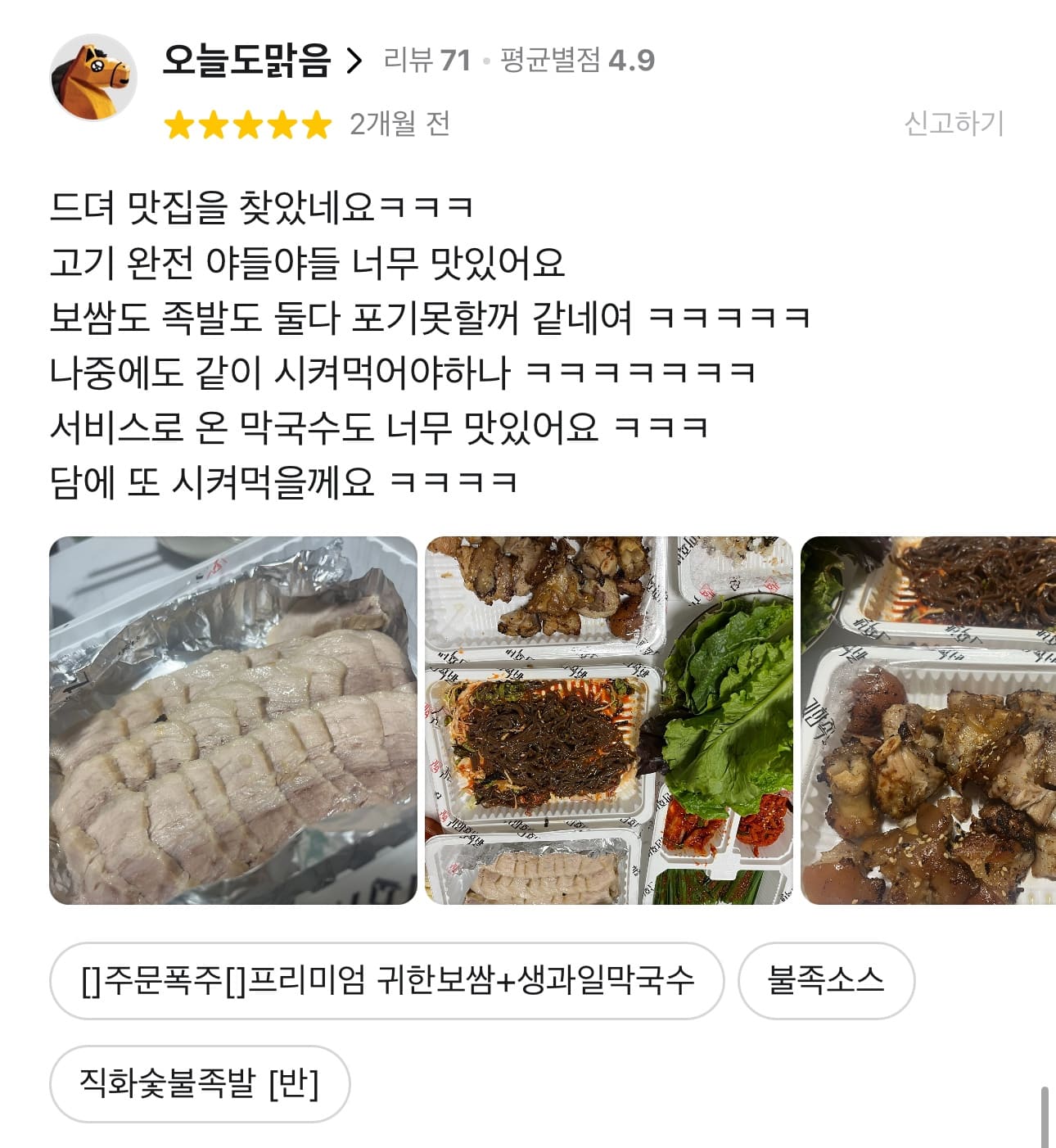Screen dimensions: 1056x1148
Task: View the photo with lettuce and noodles
Action: click(x=609, y=721)
